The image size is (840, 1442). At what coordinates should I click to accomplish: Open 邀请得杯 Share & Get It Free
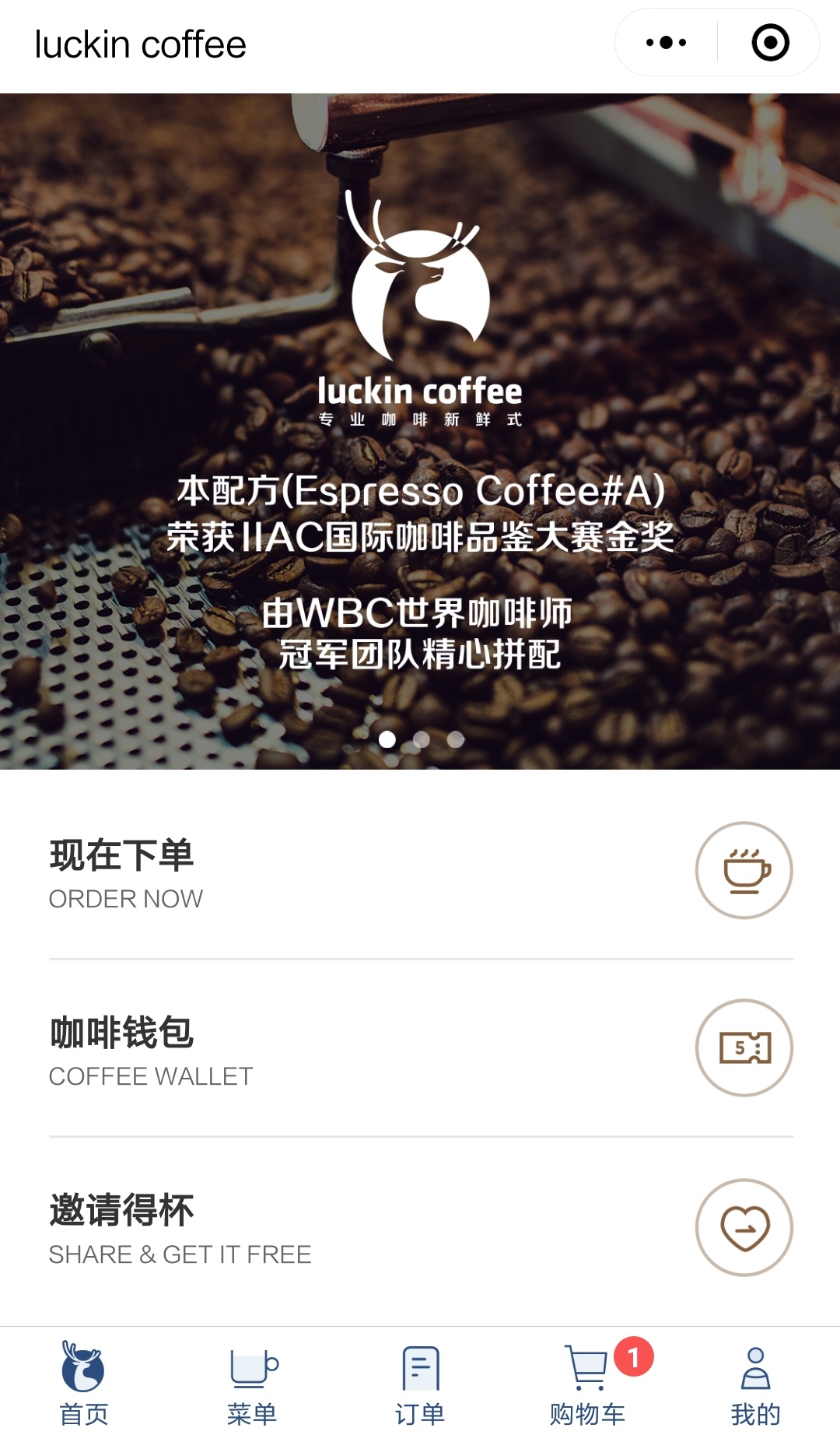pyautogui.click(x=420, y=1227)
